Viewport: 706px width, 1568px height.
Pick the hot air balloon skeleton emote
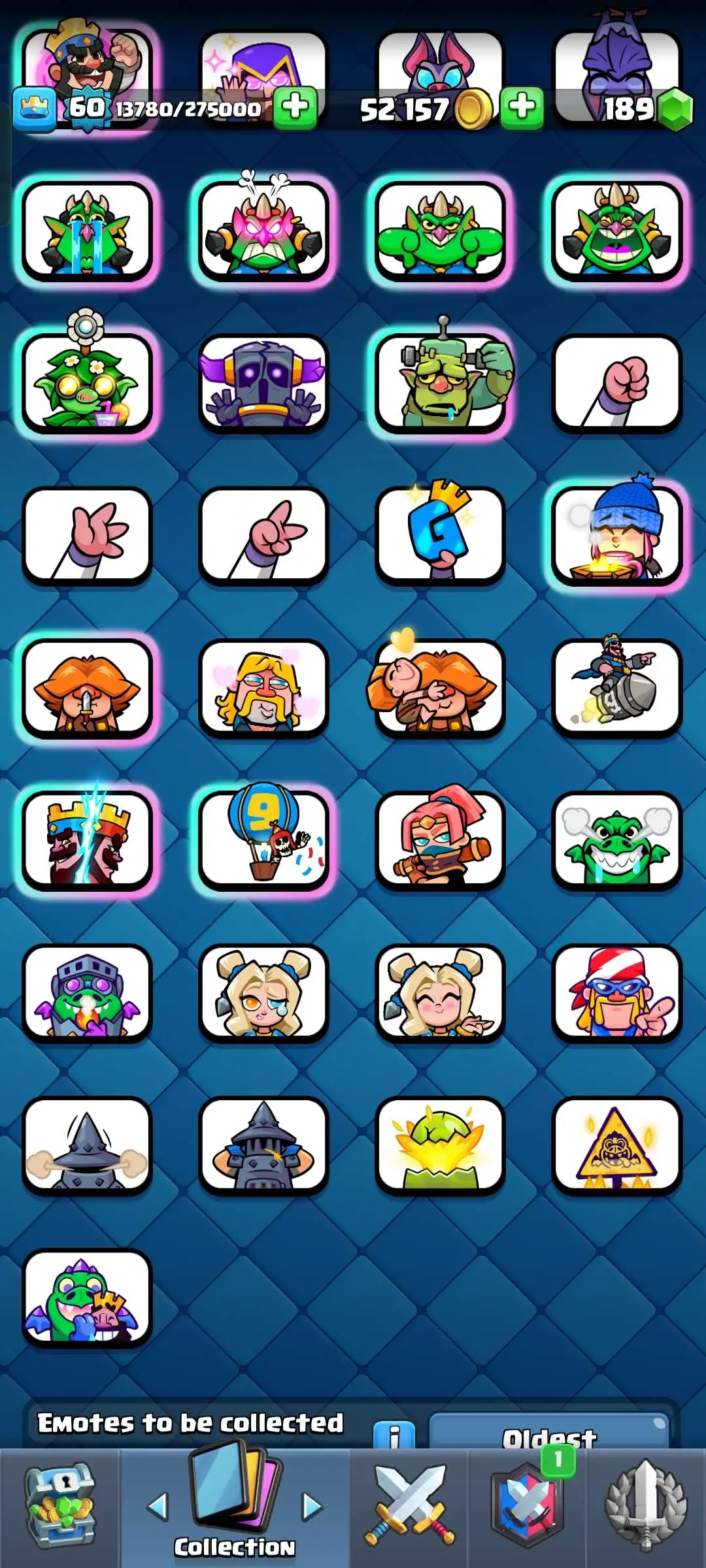[263, 840]
